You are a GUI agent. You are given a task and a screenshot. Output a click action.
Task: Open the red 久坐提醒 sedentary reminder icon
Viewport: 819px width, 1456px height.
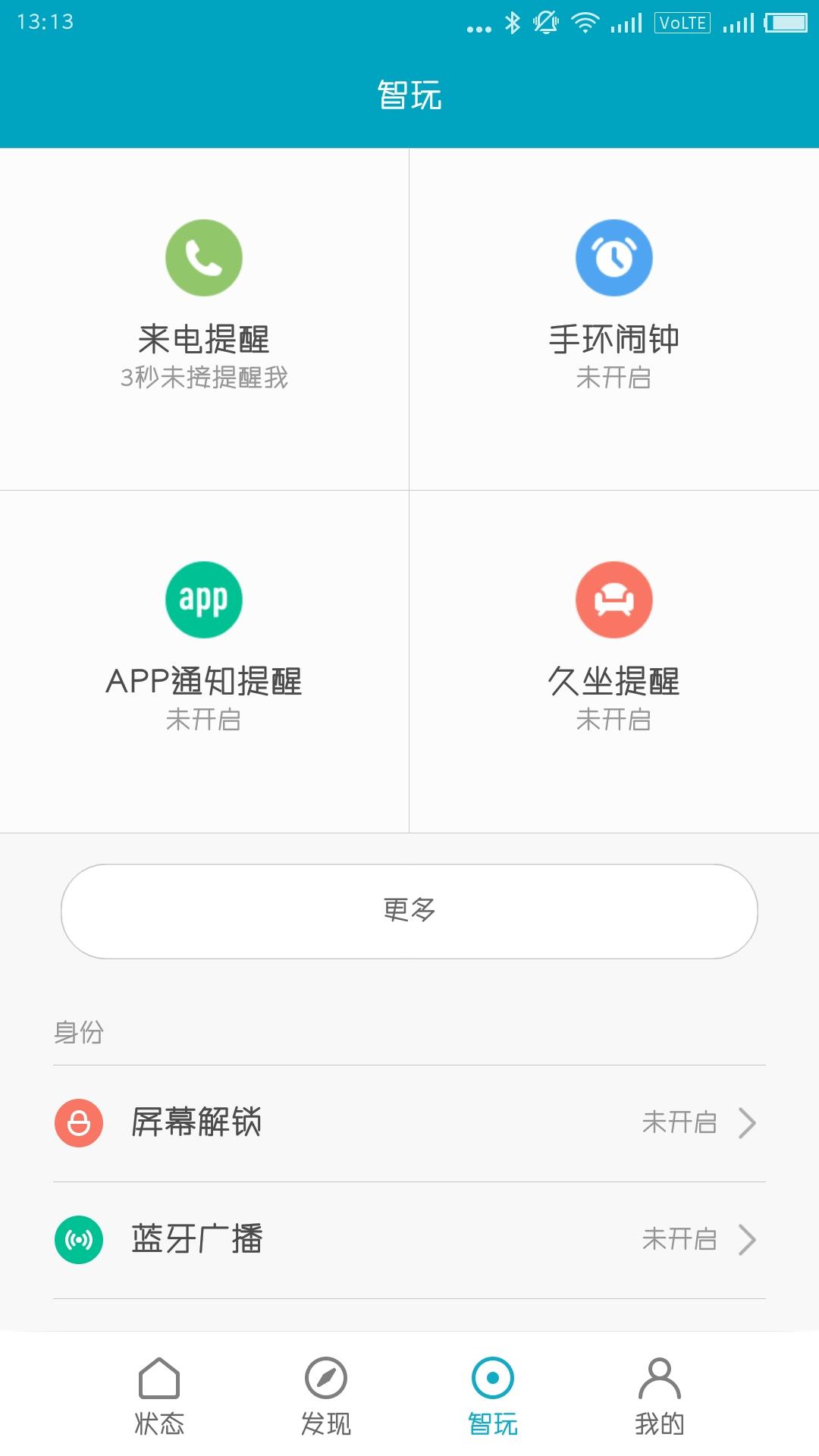click(616, 598)
